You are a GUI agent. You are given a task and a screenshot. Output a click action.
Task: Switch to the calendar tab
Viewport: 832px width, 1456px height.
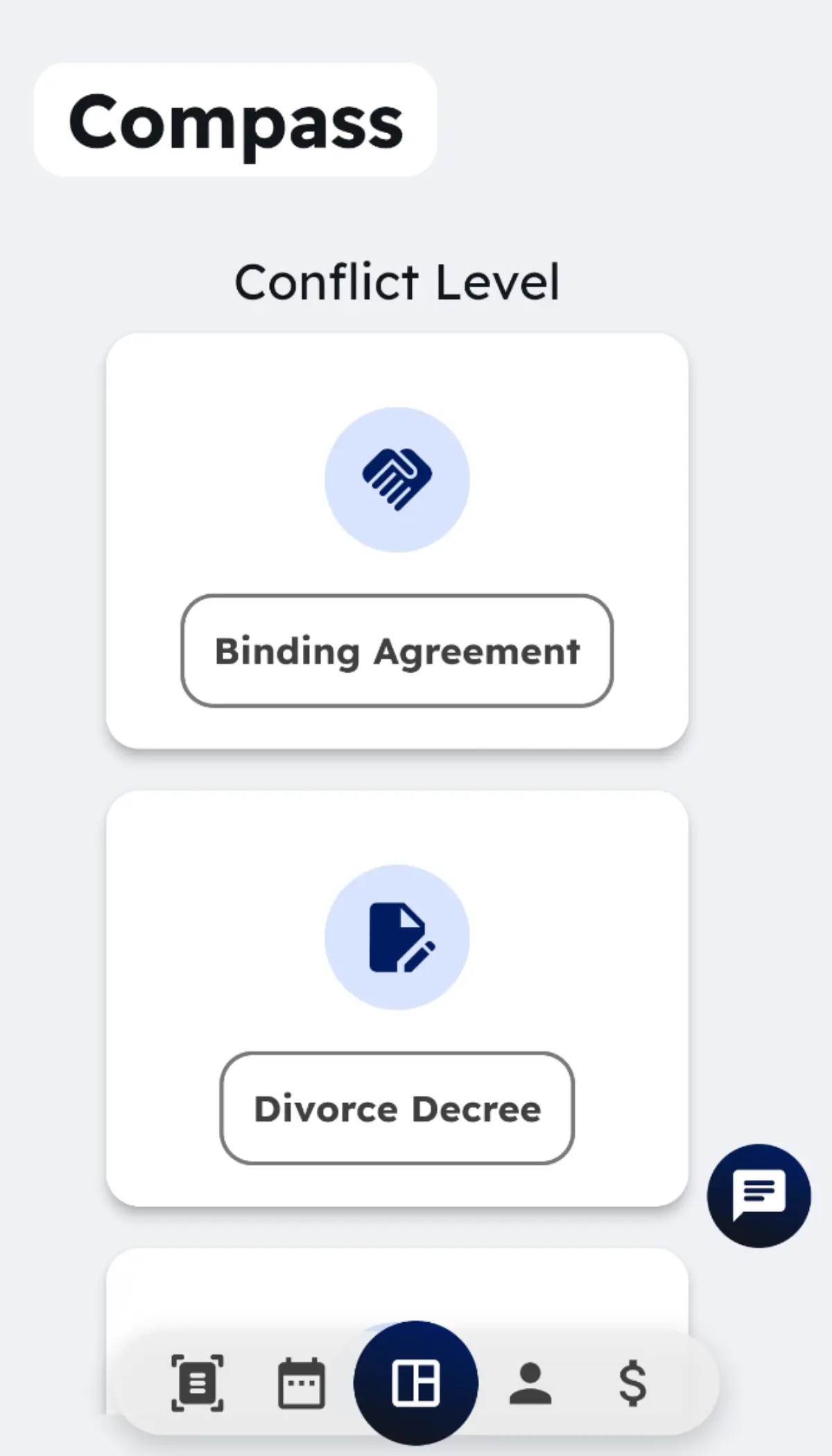click(x=302, y=1383)
